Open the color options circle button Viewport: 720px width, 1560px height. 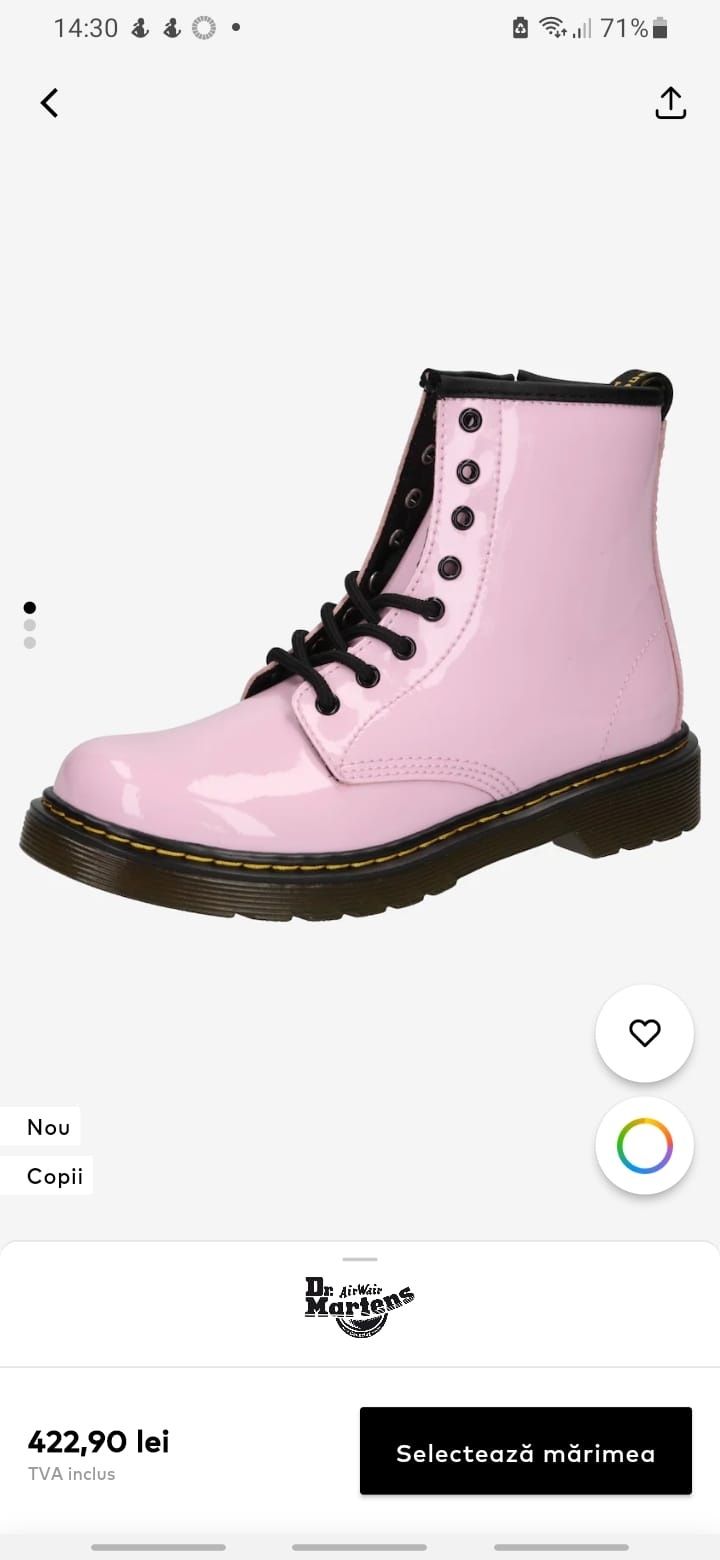tap(645, 1145)
